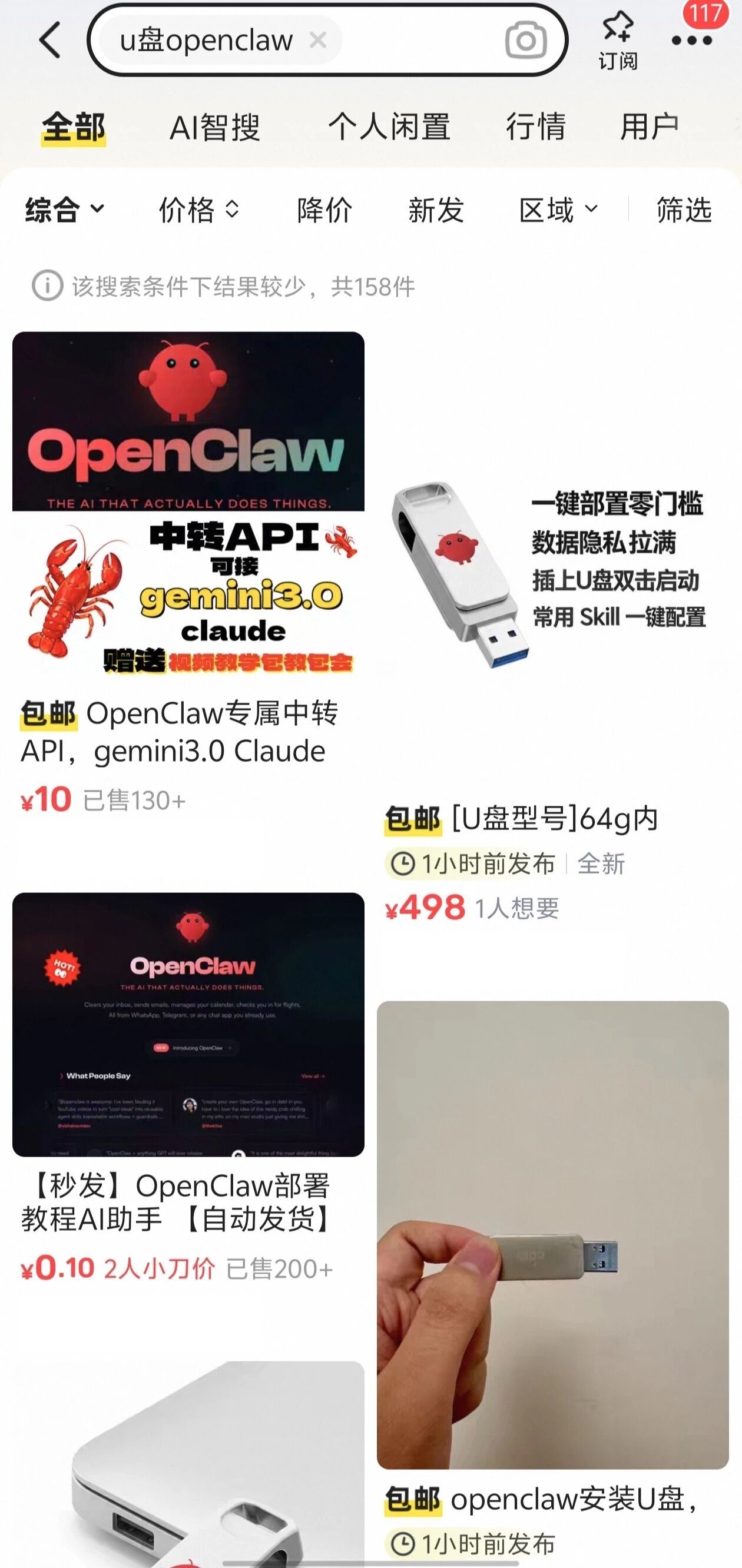The height and width of the screenshot is (1568, 742).
Task: Filter by 降价 items
Action: (x=324, y=210)
